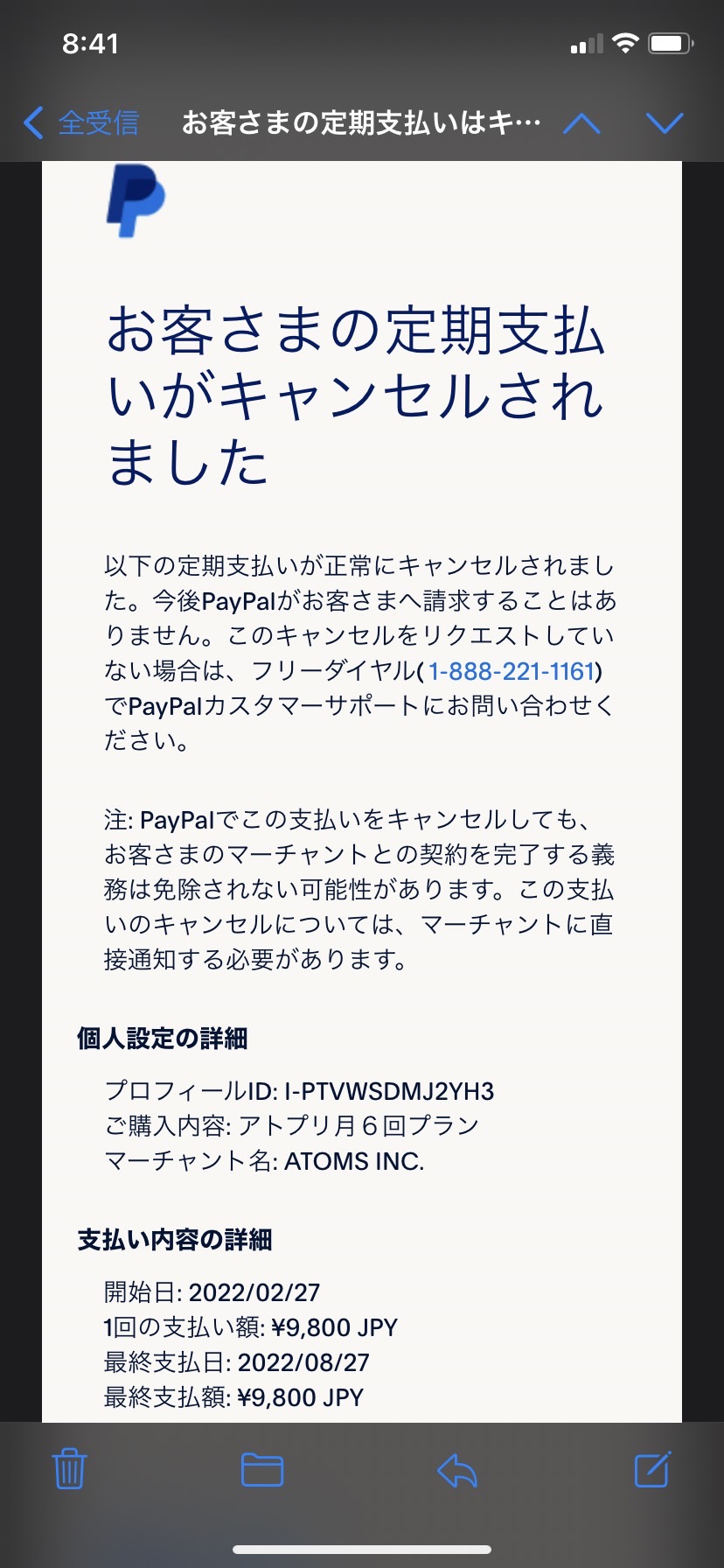Show the next message with down arrow
Image resolution: width=724 pixels, height=1568 pixels.
(665, 122)
